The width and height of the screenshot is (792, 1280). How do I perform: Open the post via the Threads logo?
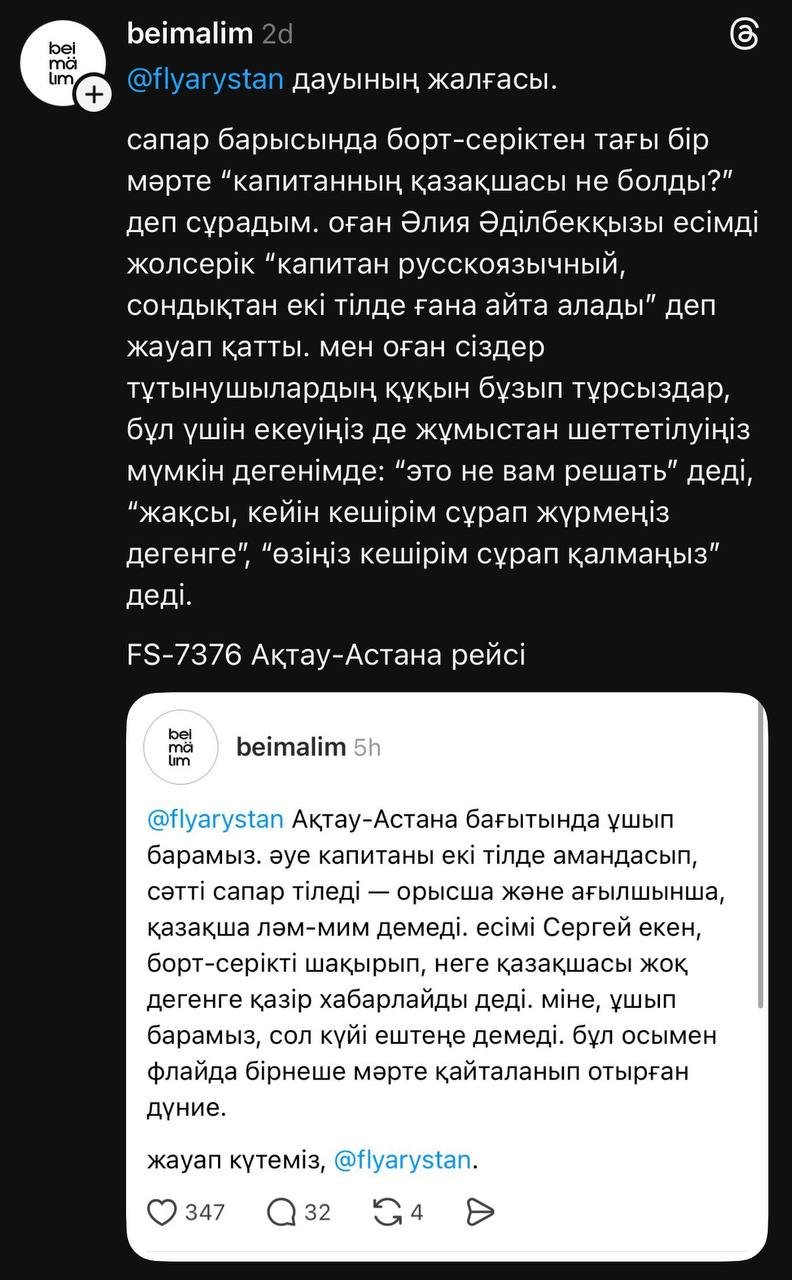tap(745, 37)
